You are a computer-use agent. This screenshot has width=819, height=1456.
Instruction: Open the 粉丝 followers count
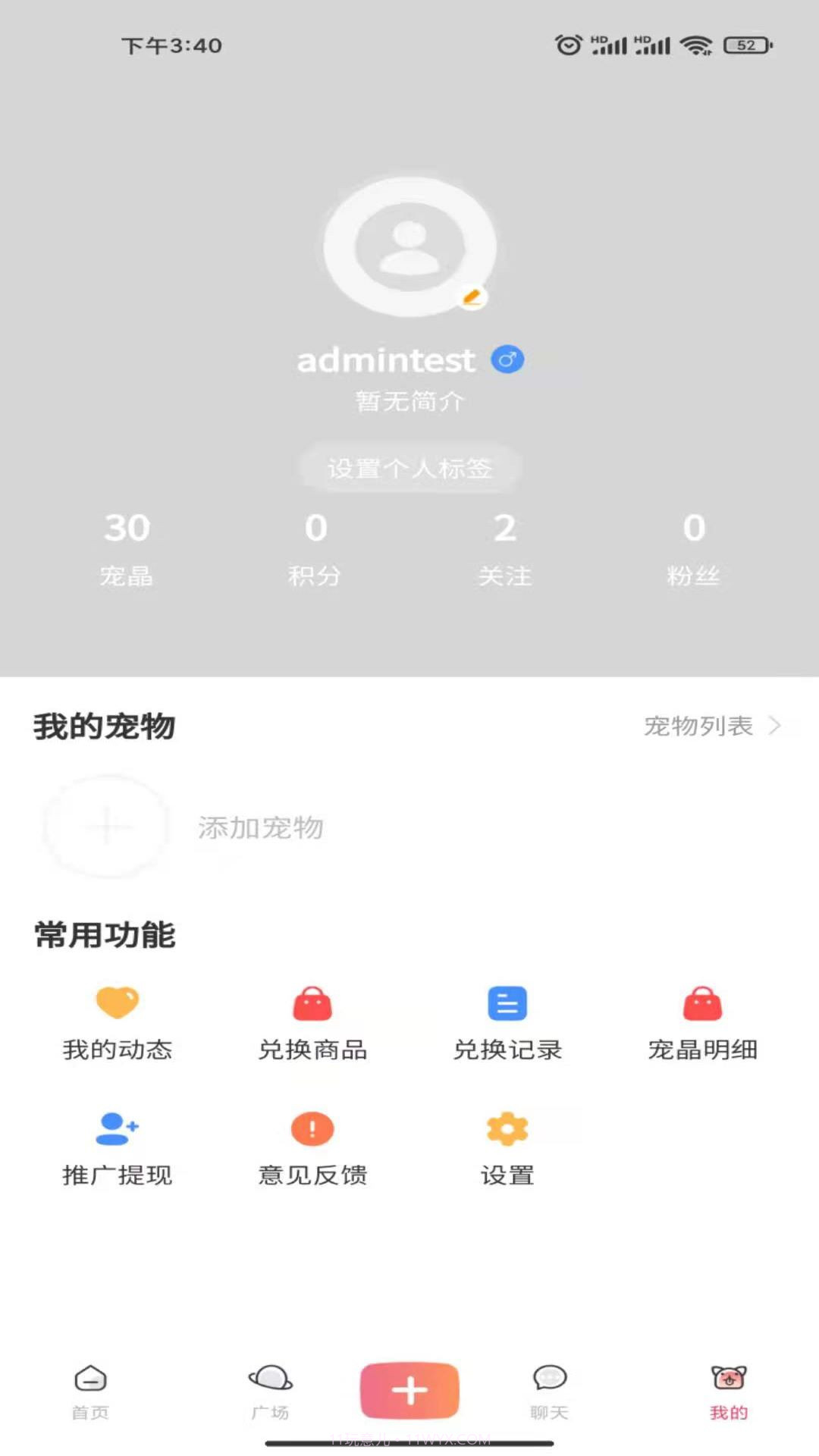[694, 548]
